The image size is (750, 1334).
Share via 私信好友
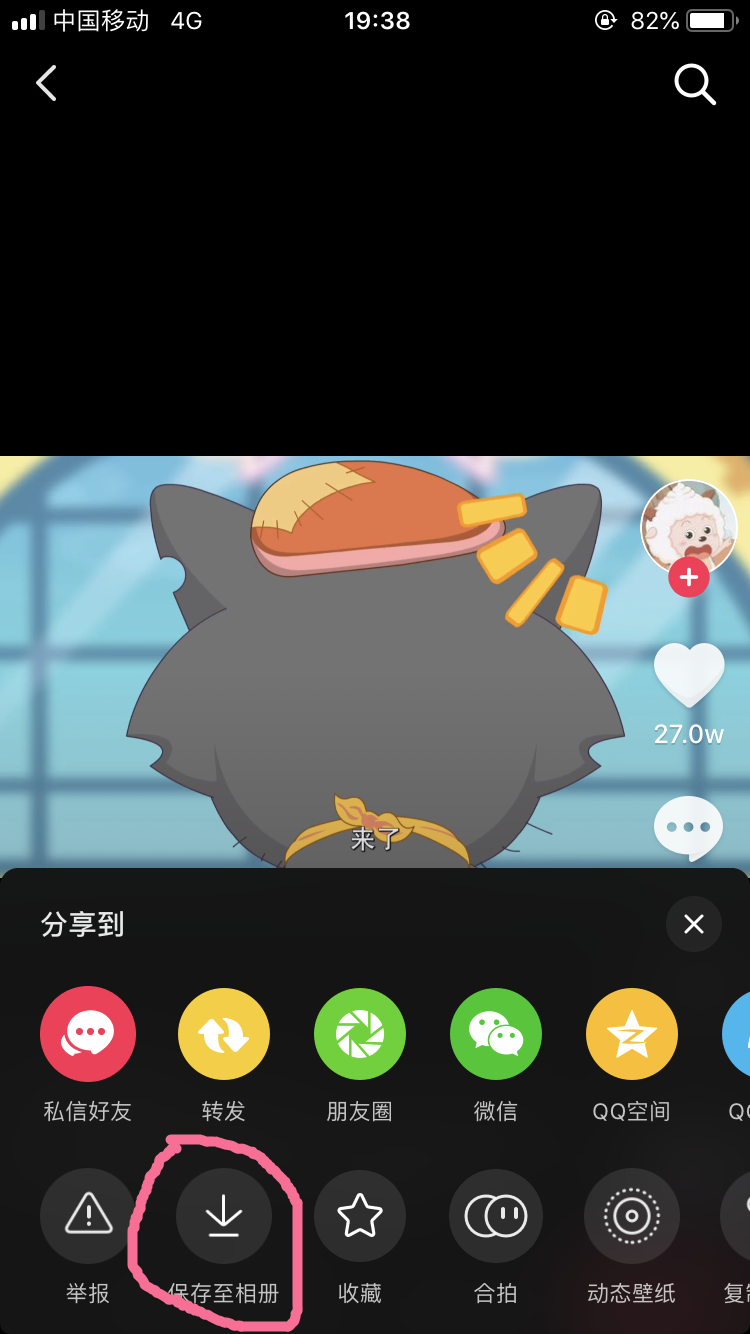coord(88,1035)
